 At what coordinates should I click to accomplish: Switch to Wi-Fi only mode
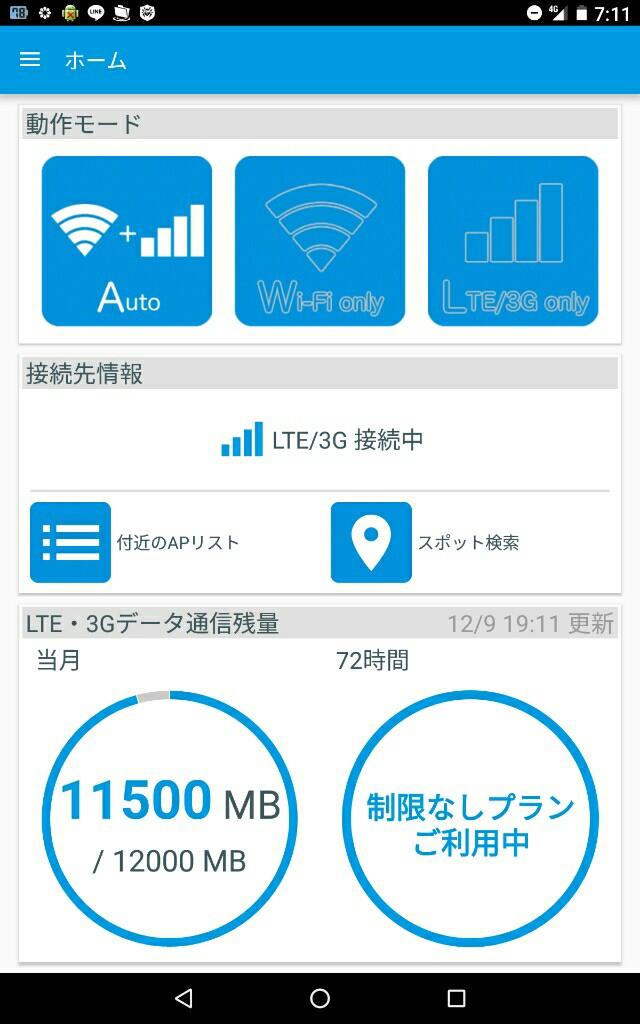(320, 240)
